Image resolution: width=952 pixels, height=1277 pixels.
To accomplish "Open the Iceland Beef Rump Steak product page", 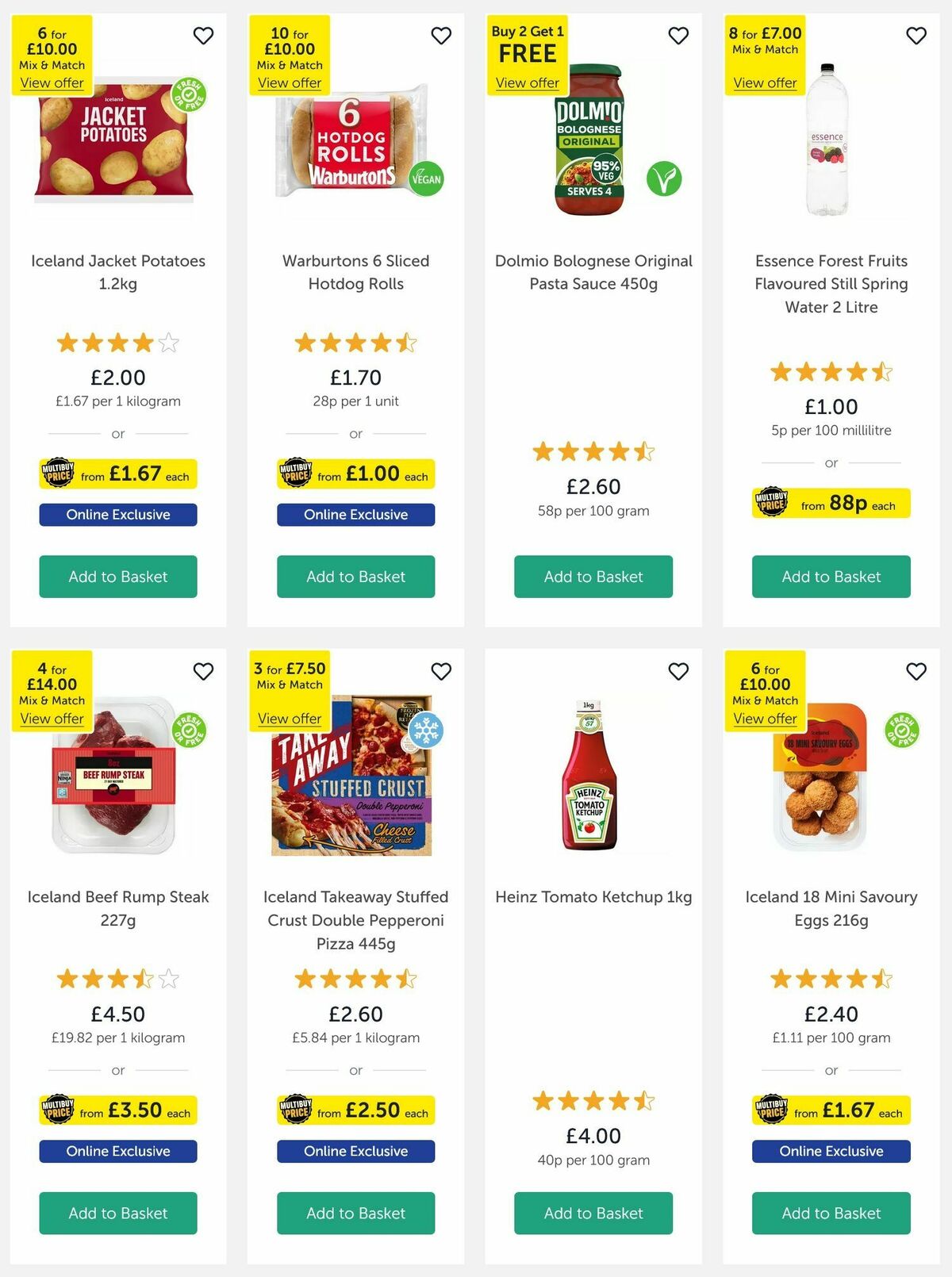I will click(117, 908).
